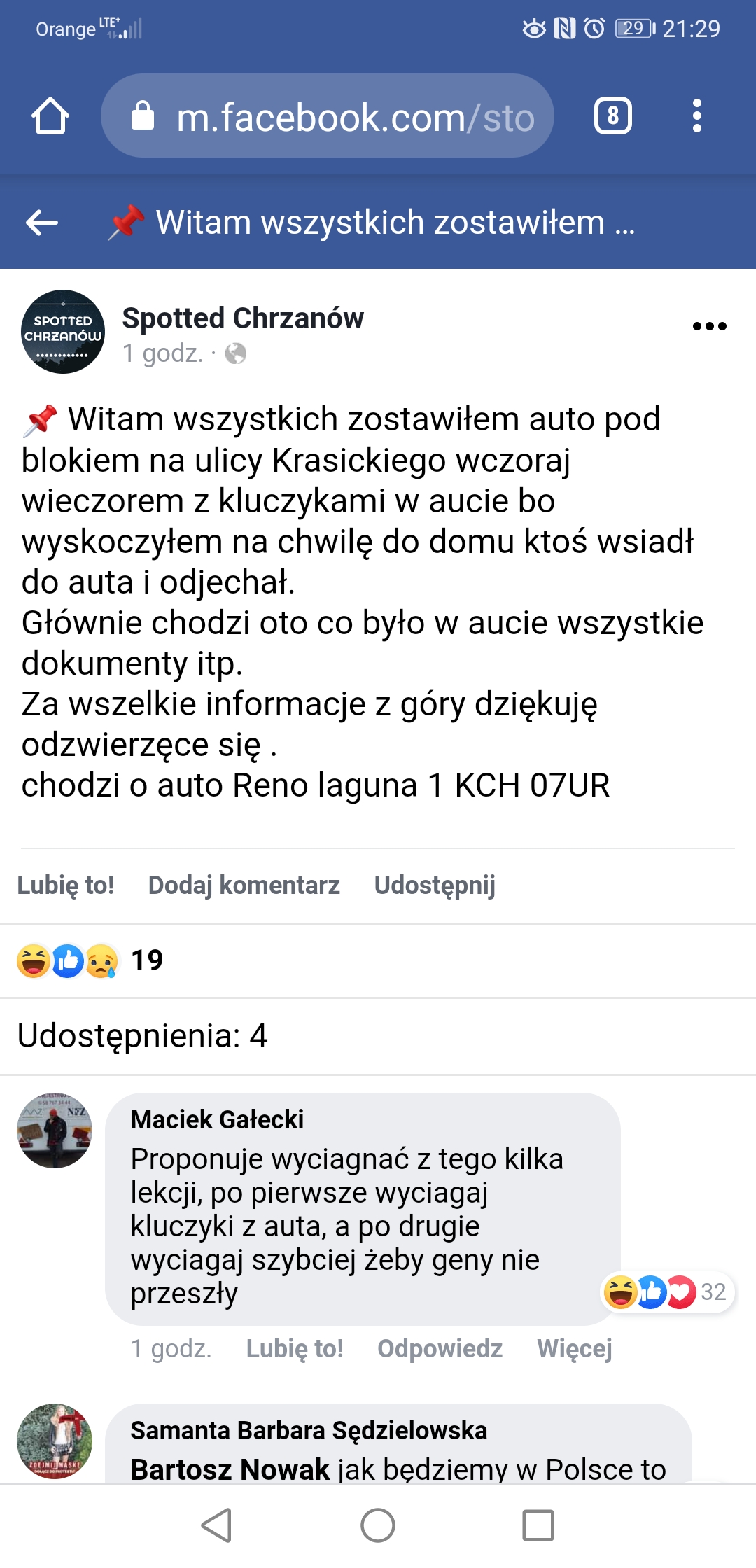Tap Więcej under Maciek Gałecki's comment
Screen dimensions: 756x1568
pyautogui.click(x=574, y=1348)
